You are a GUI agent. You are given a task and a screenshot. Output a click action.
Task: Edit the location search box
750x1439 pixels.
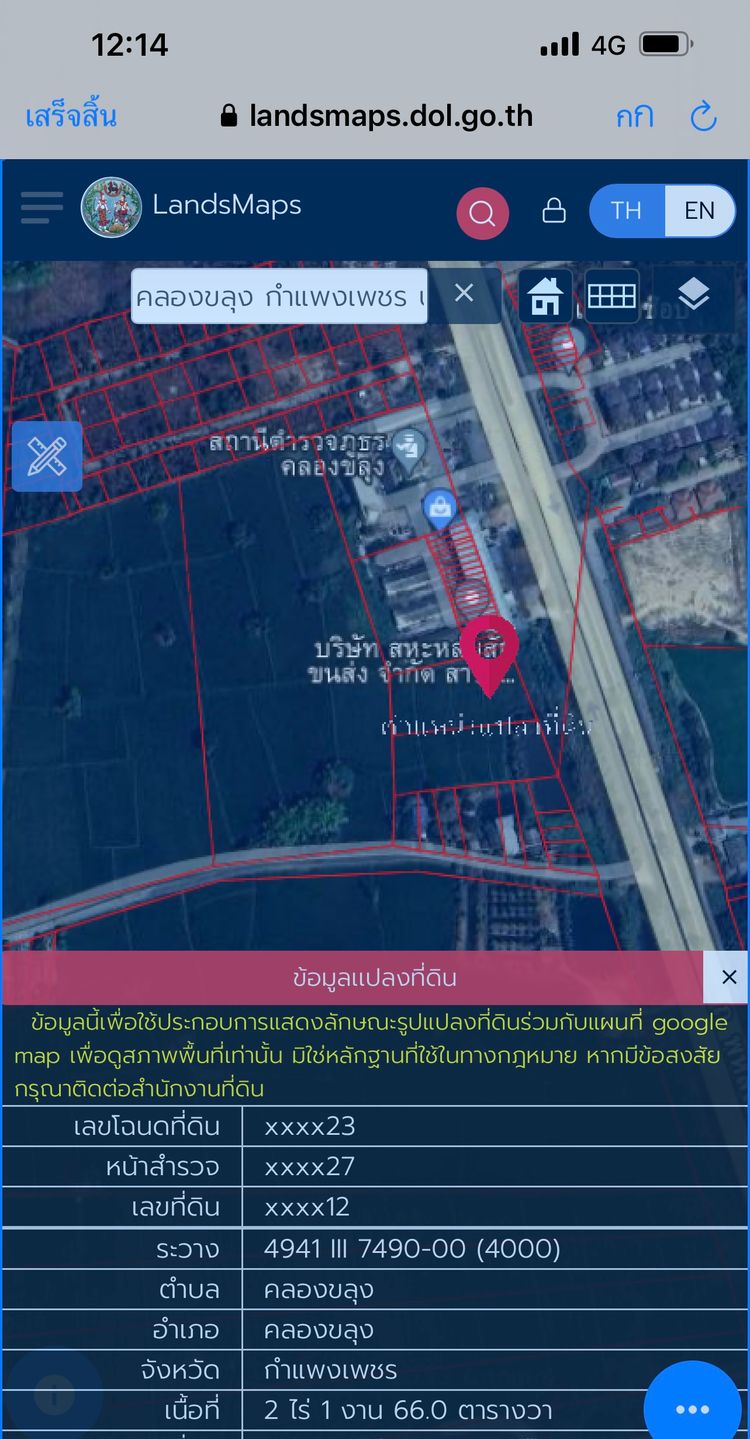280,296
